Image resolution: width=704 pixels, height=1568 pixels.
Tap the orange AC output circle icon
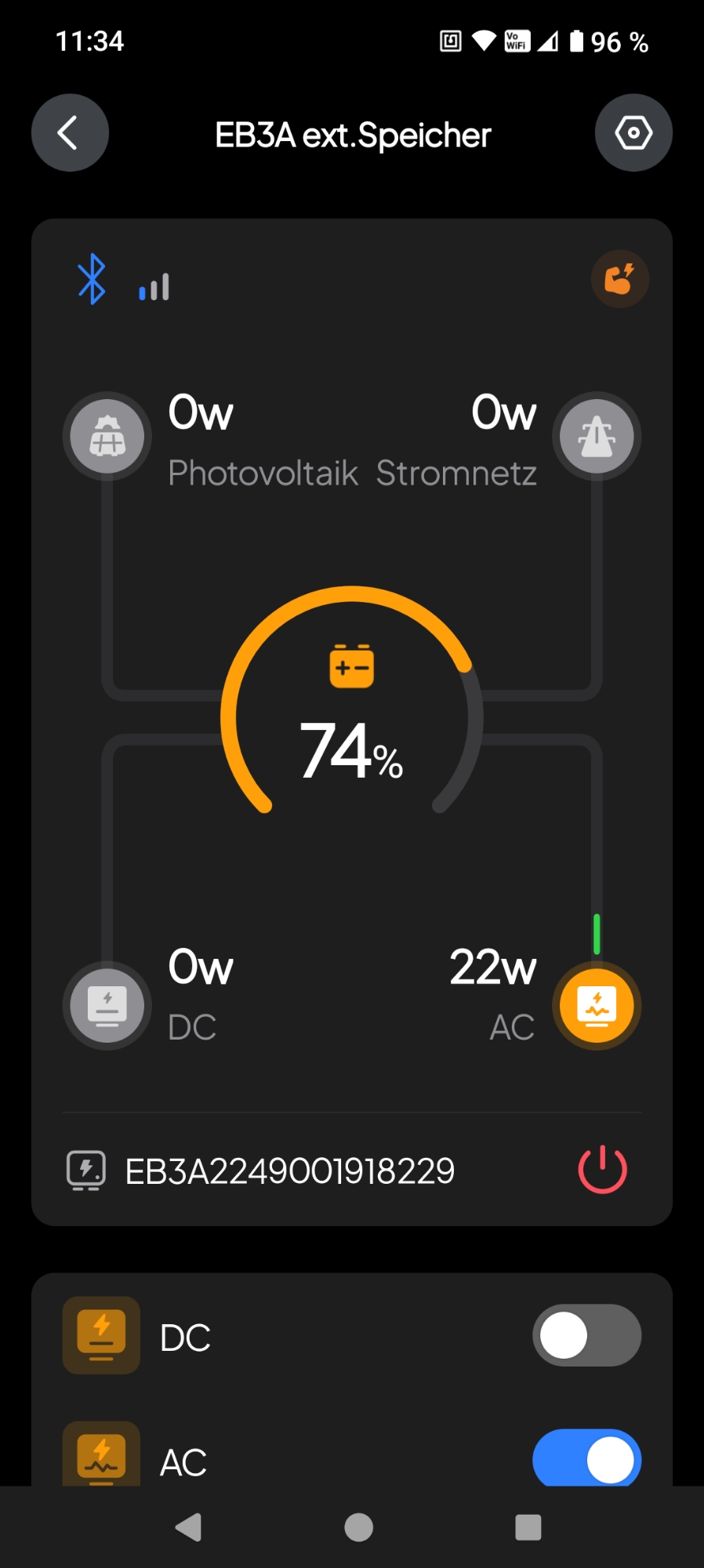597,1005
